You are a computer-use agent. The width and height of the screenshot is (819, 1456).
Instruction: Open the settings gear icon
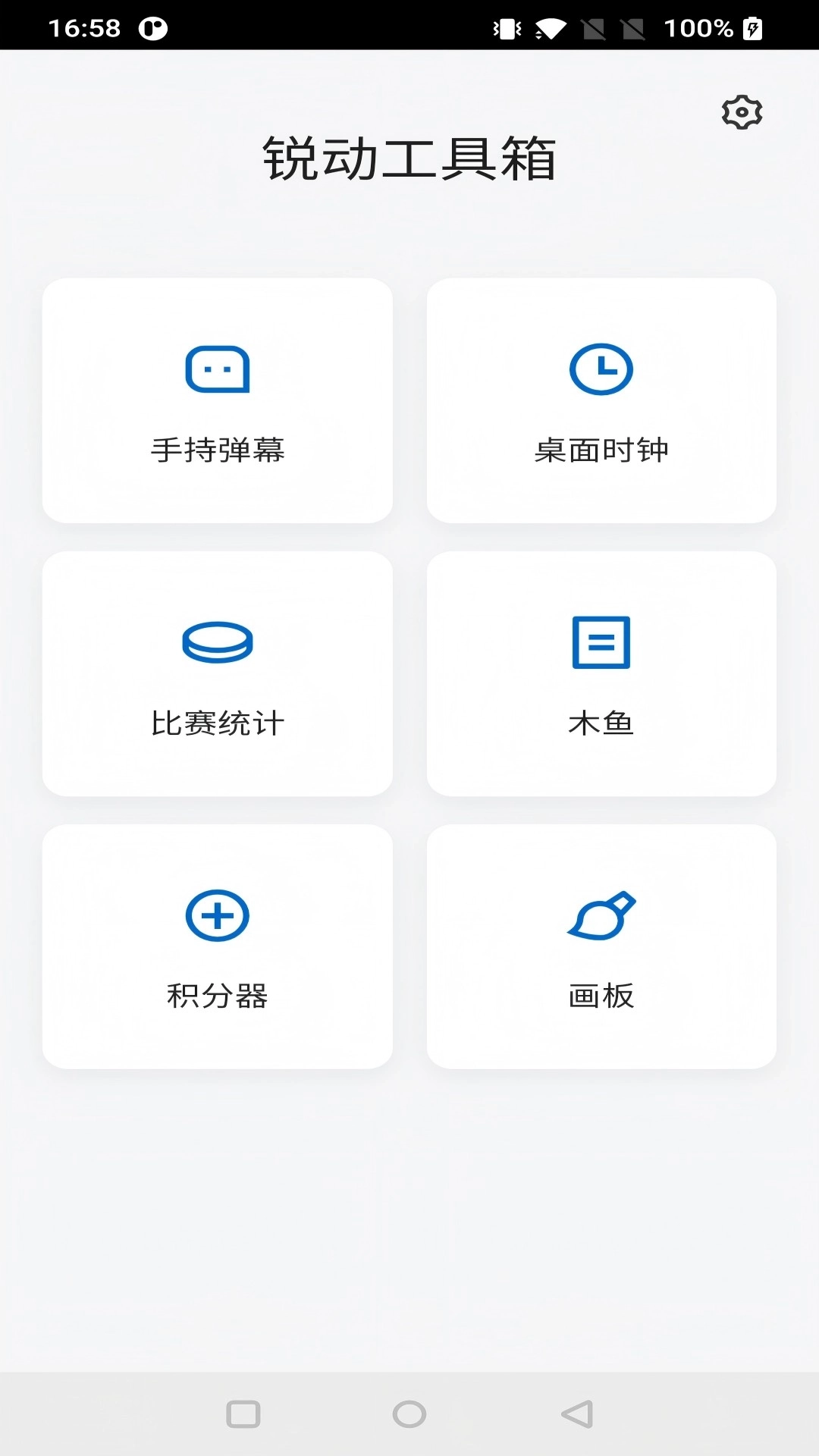[741, 111]
